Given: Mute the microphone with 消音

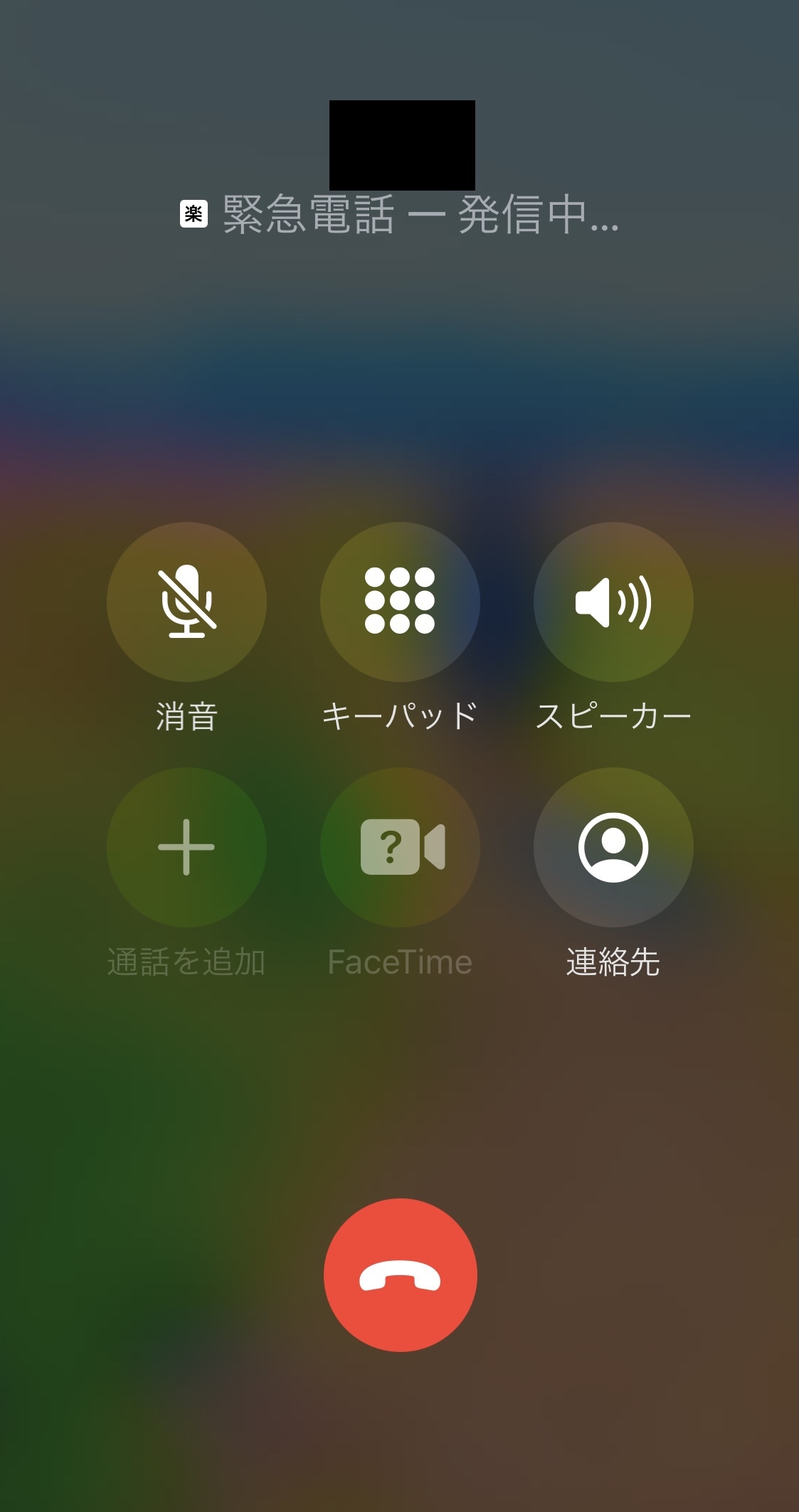Looking at the screenshot, I should pos(186,602).
